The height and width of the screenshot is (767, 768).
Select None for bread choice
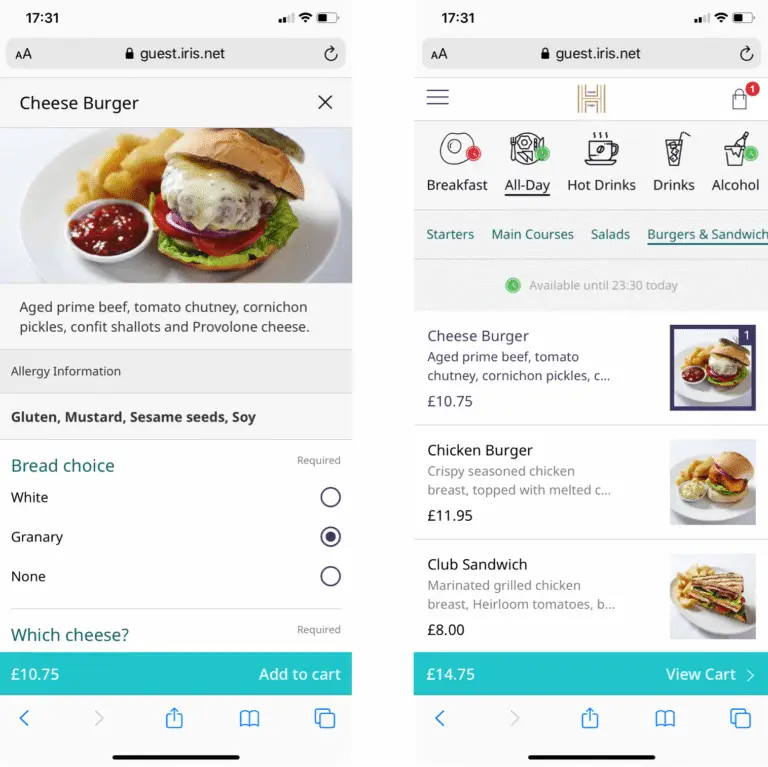[330, 576]
